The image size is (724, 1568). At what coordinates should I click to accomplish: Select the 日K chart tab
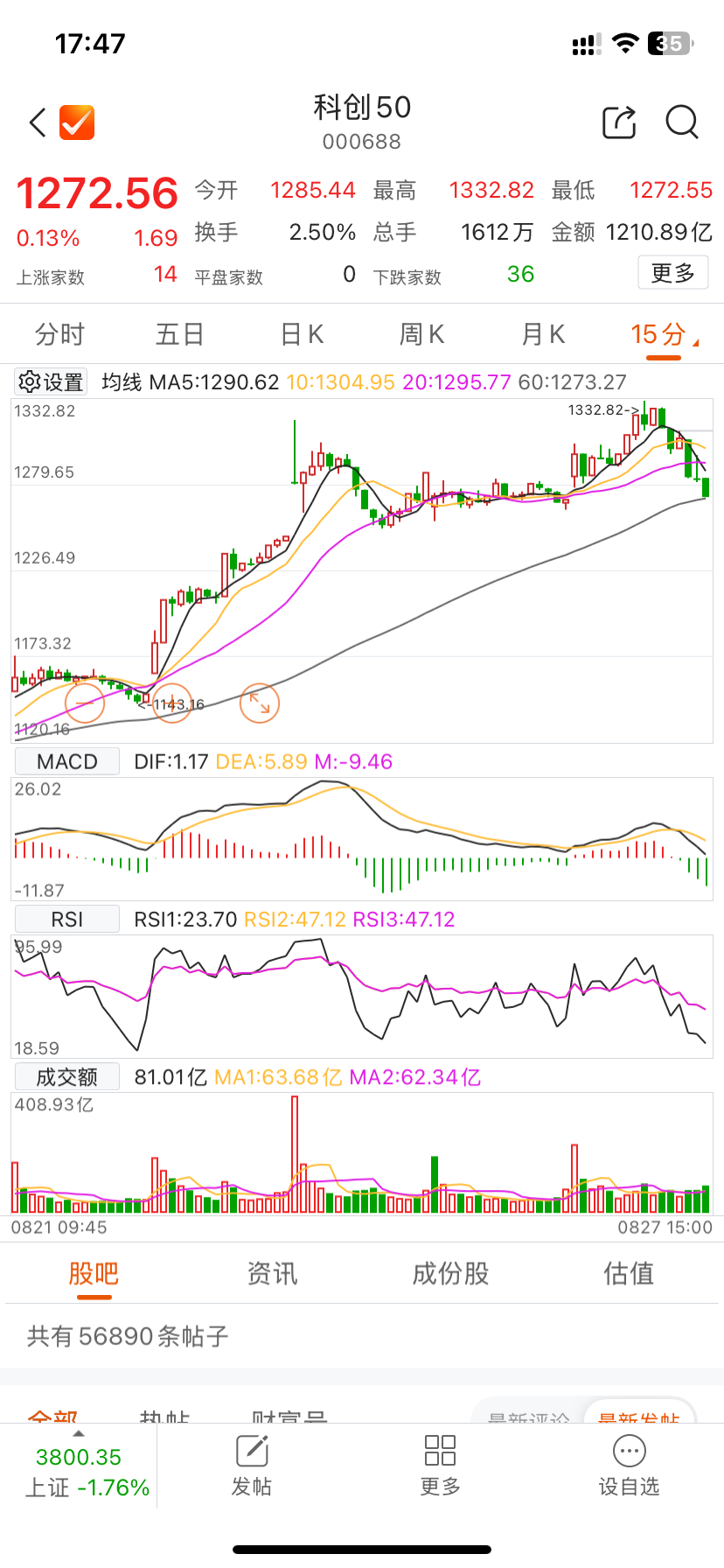302,334
